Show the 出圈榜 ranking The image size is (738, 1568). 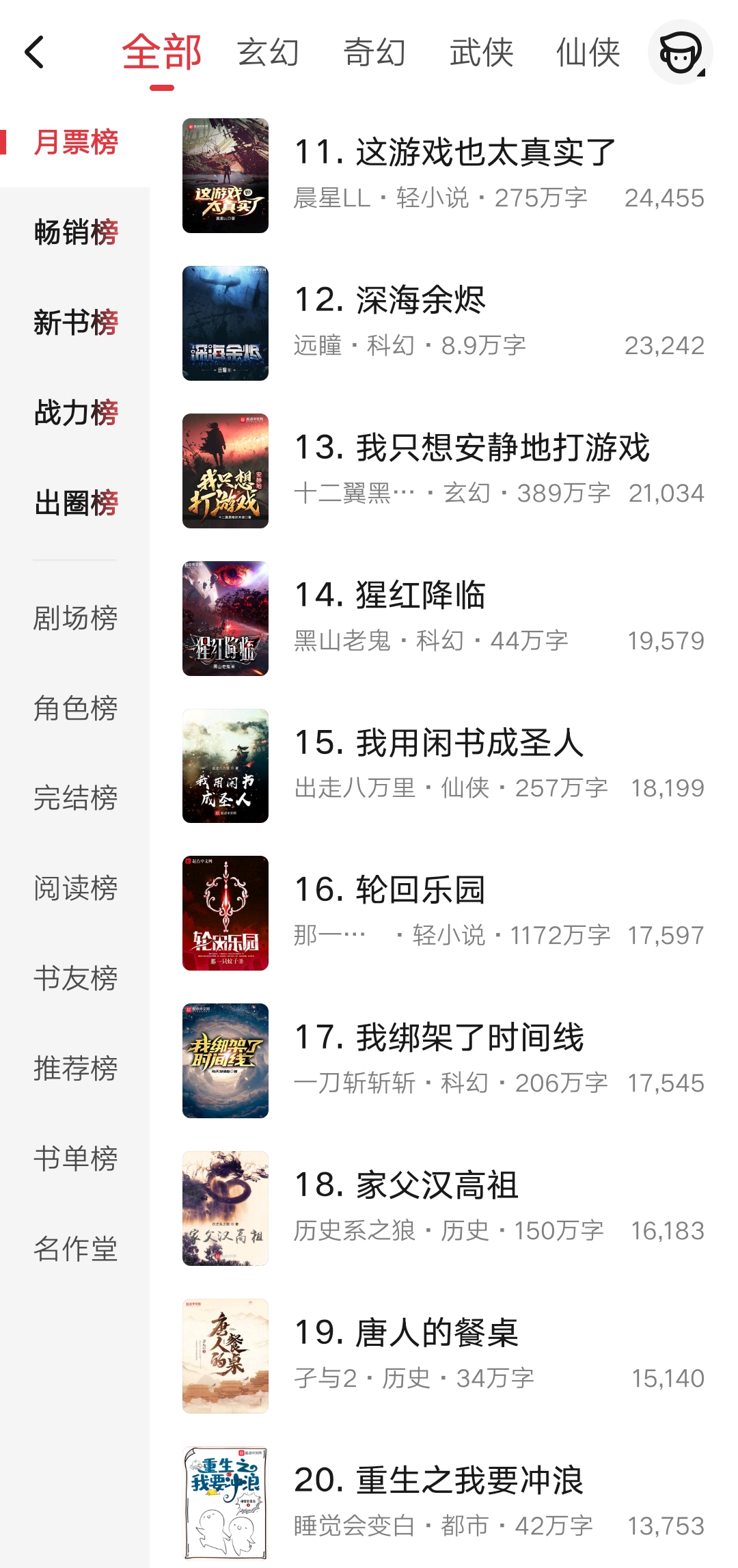coord(75,503)
